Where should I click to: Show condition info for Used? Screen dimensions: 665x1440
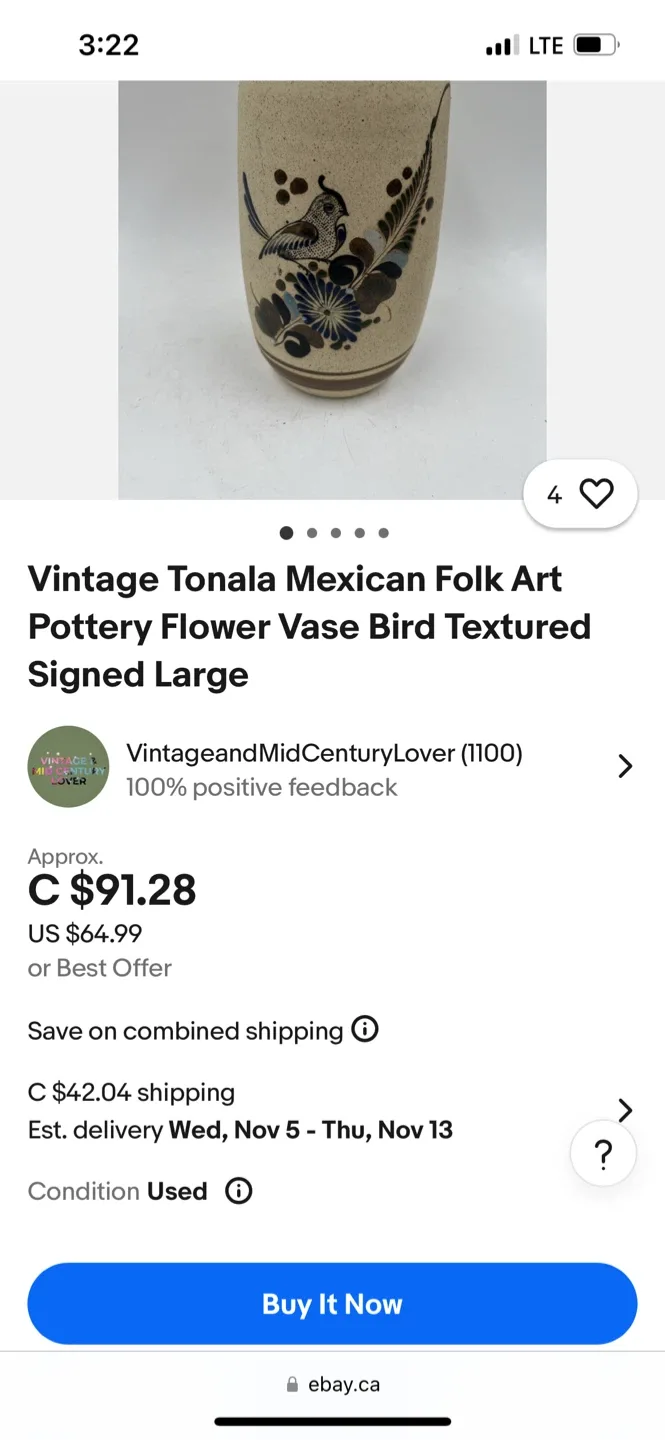tap(238, 1191)
